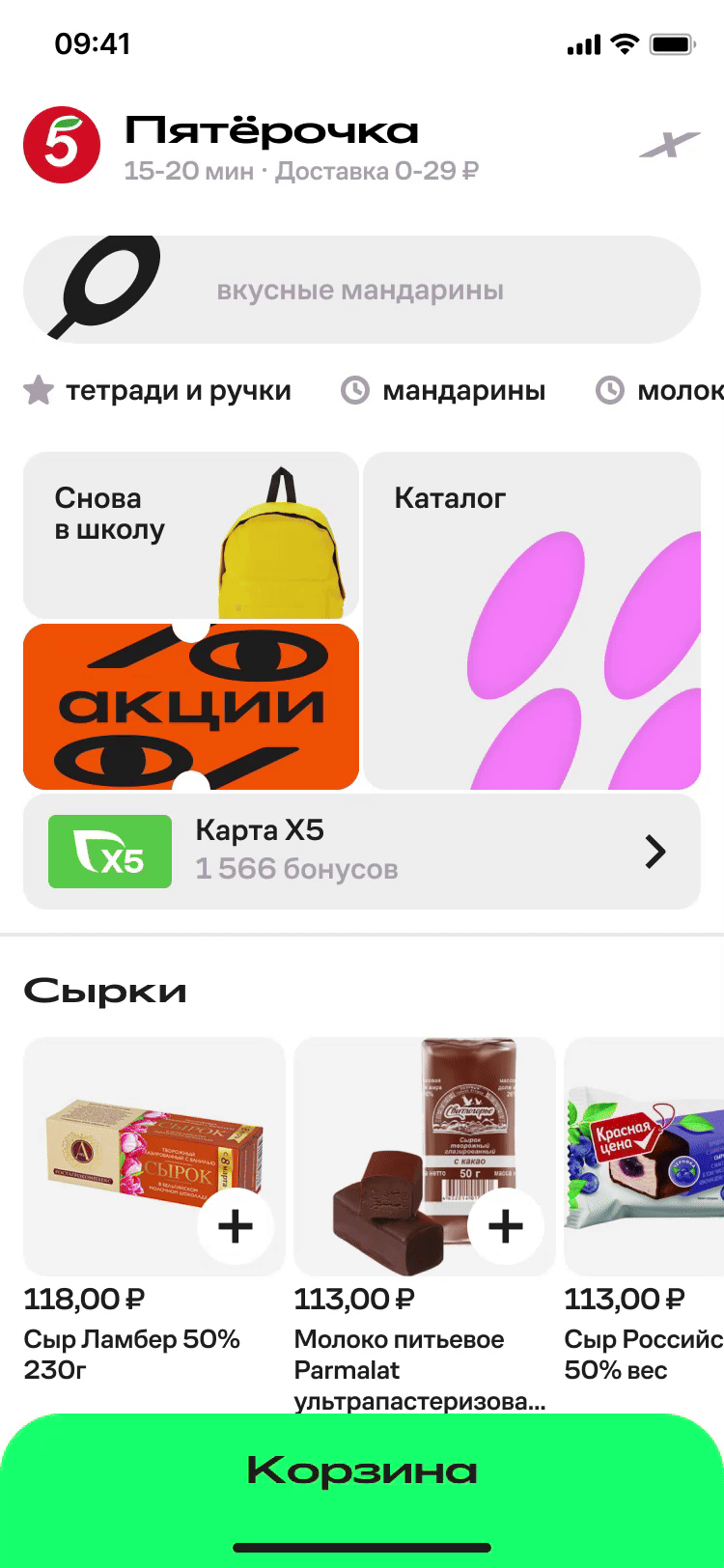Viewport: 724px width, 1568px height.
Task: Open Карта X5 bonuses row
Action: pos(361,851)
